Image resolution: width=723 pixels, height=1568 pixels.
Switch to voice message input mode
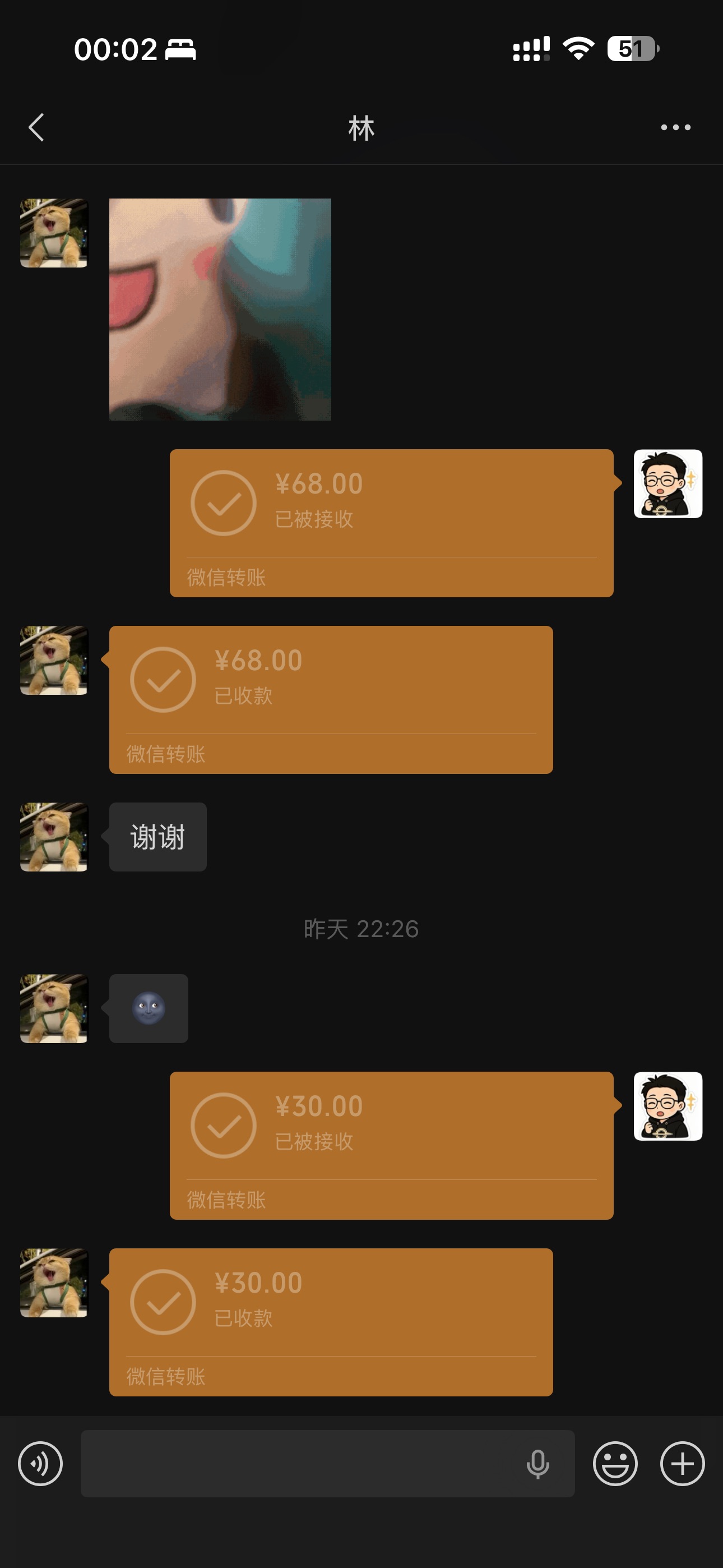coord(40,1463)
